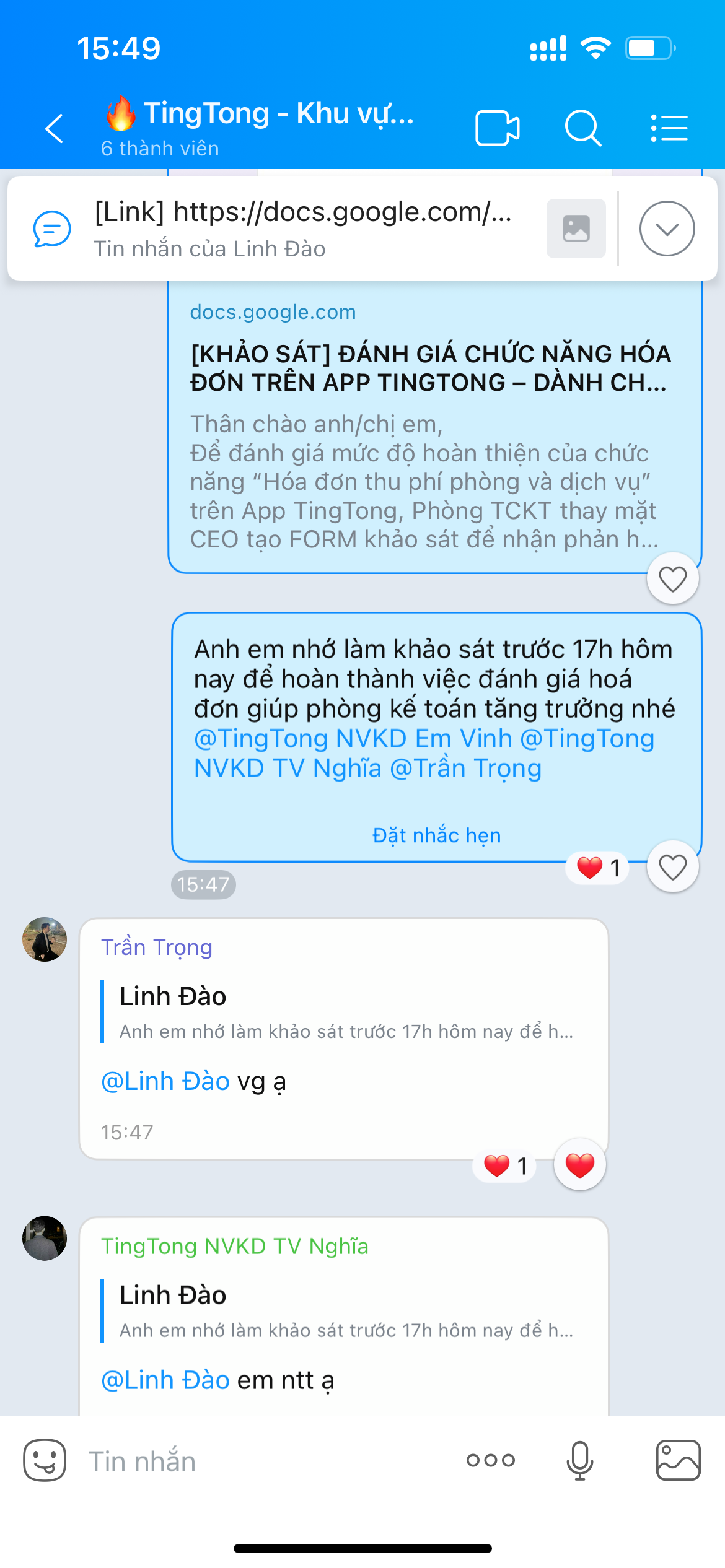725x1568 pixels.
Task: Start a video call in this group
Action: coord(497,128)
